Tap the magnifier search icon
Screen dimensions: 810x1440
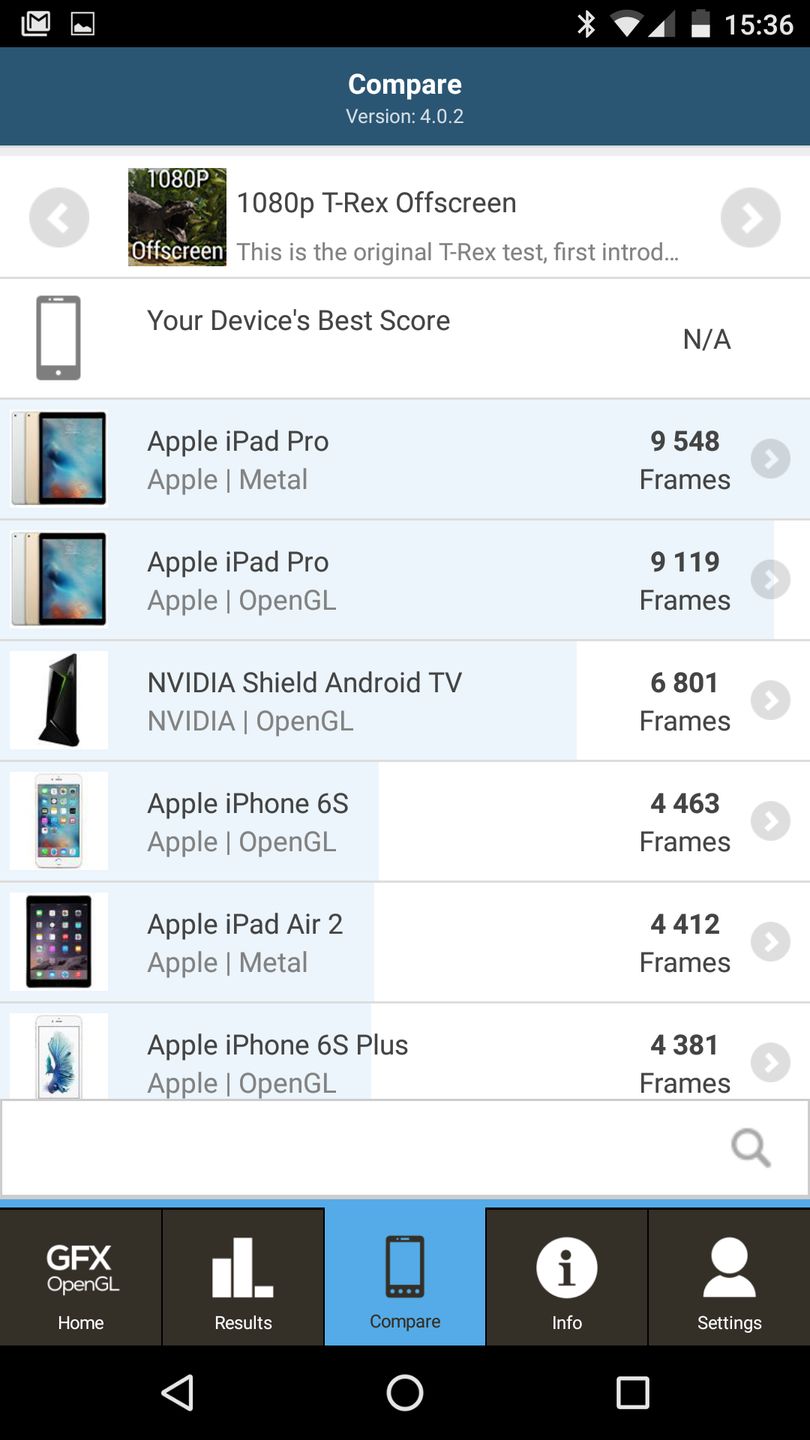(x=750, y=1147)
